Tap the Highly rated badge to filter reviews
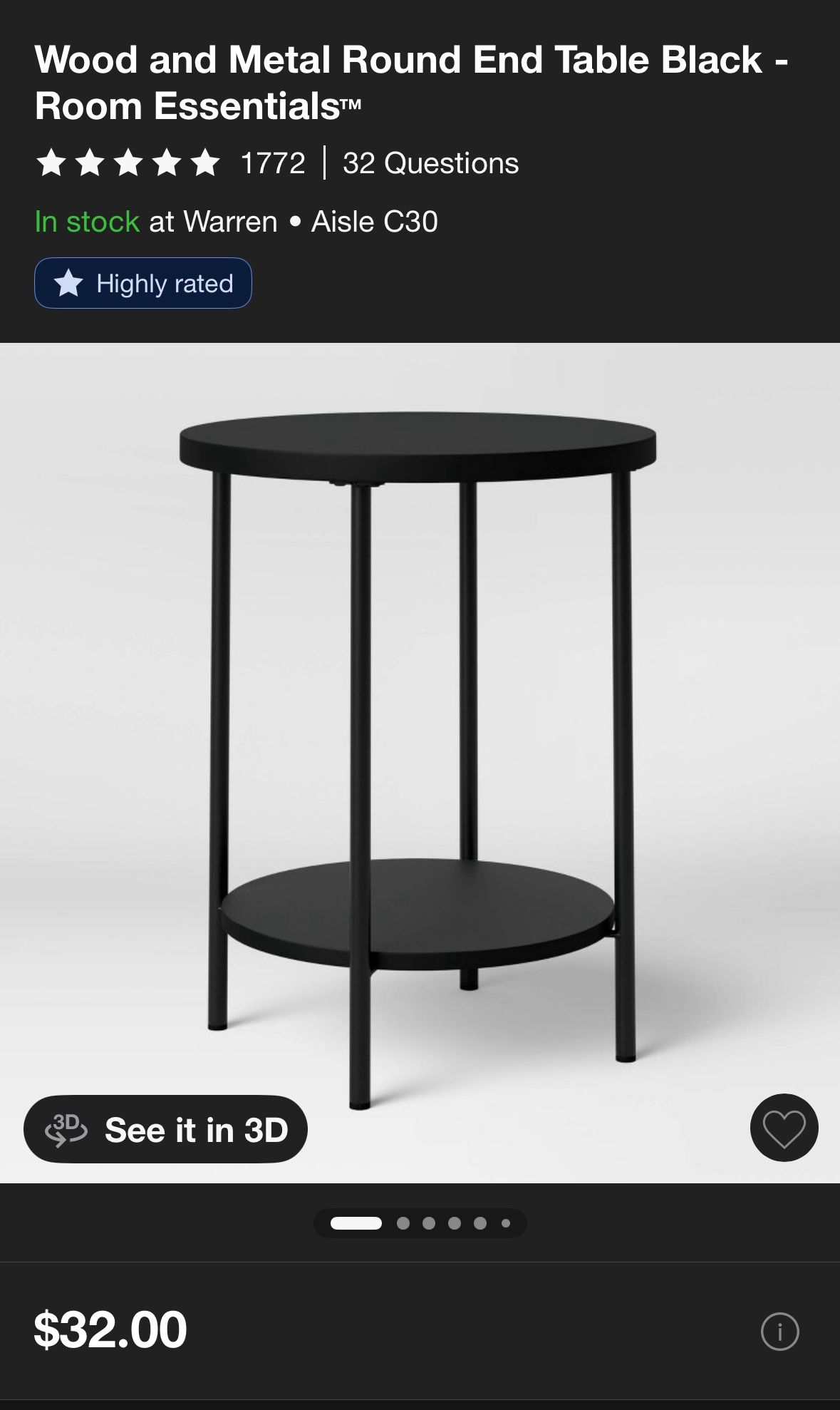 tap(142, 282)
